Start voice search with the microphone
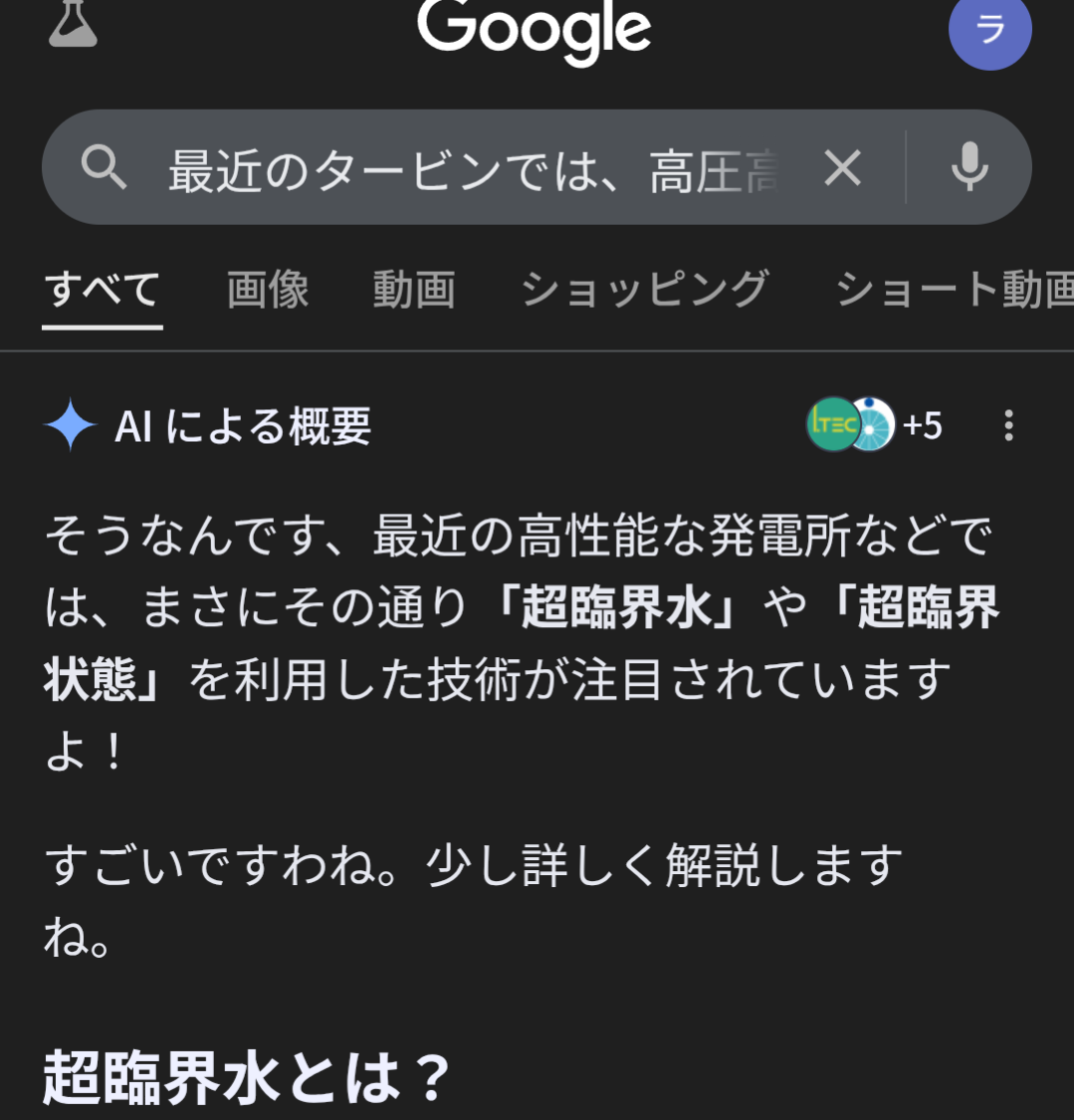The image size is (1074, 1120). point(968,167)
